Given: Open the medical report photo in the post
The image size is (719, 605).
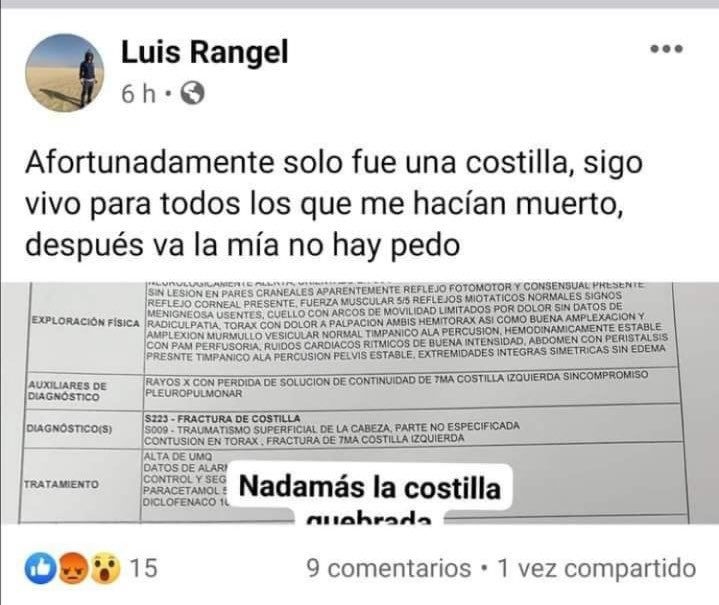Looking at the screenshot, I should (360, 400).
